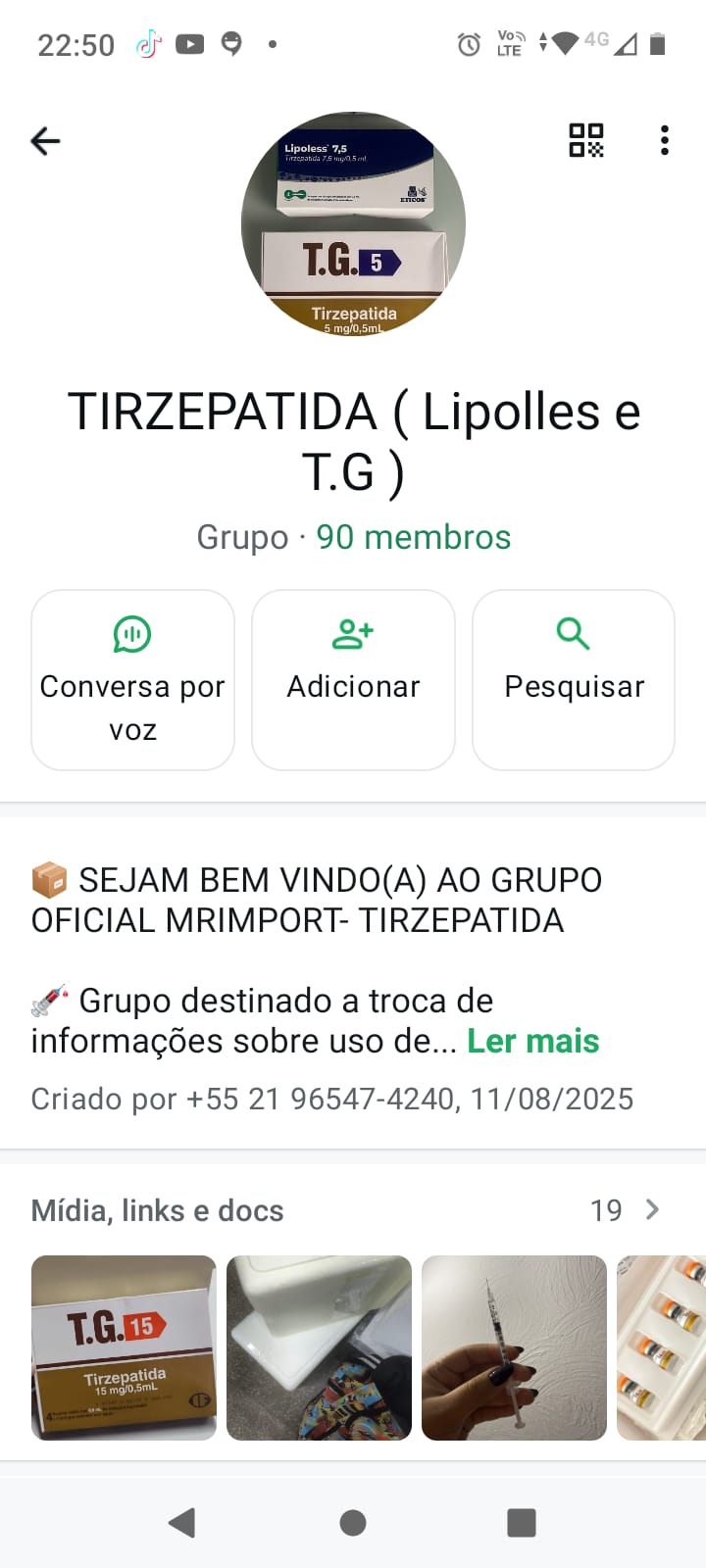This screenshot has height=1568, width=706.
Task: Open recent apps with the square button
Action: [522, 1522]
